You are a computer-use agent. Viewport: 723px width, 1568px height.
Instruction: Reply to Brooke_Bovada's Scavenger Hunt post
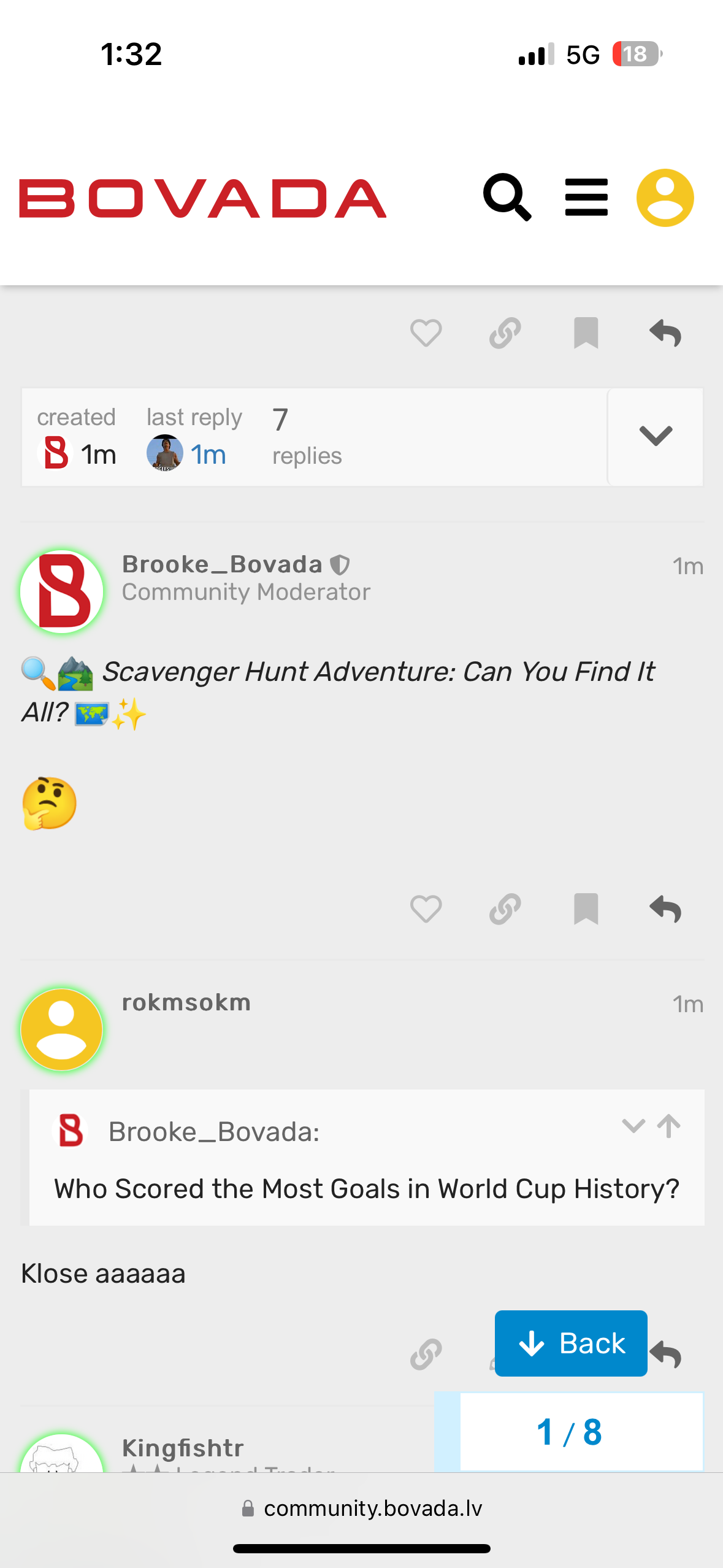[665, 909]
